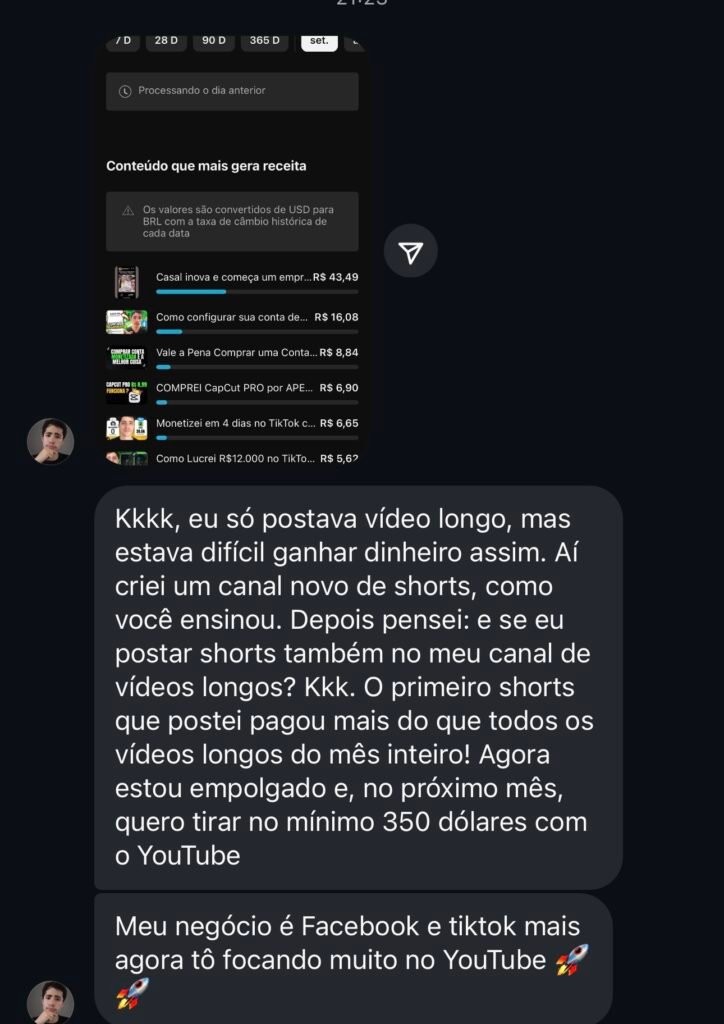Forward the shared image with the paper-plane icon
The width and height of the screenshot is (724, 1024).
(410, 252)
